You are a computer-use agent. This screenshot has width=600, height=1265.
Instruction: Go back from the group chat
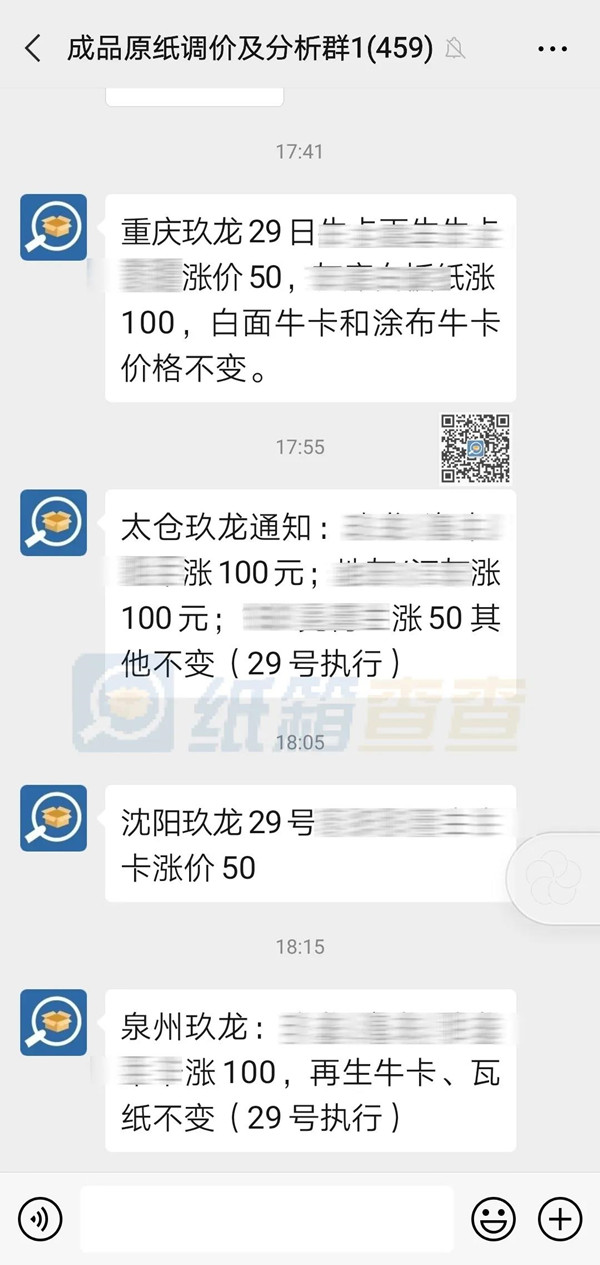[x=33, y=48]
